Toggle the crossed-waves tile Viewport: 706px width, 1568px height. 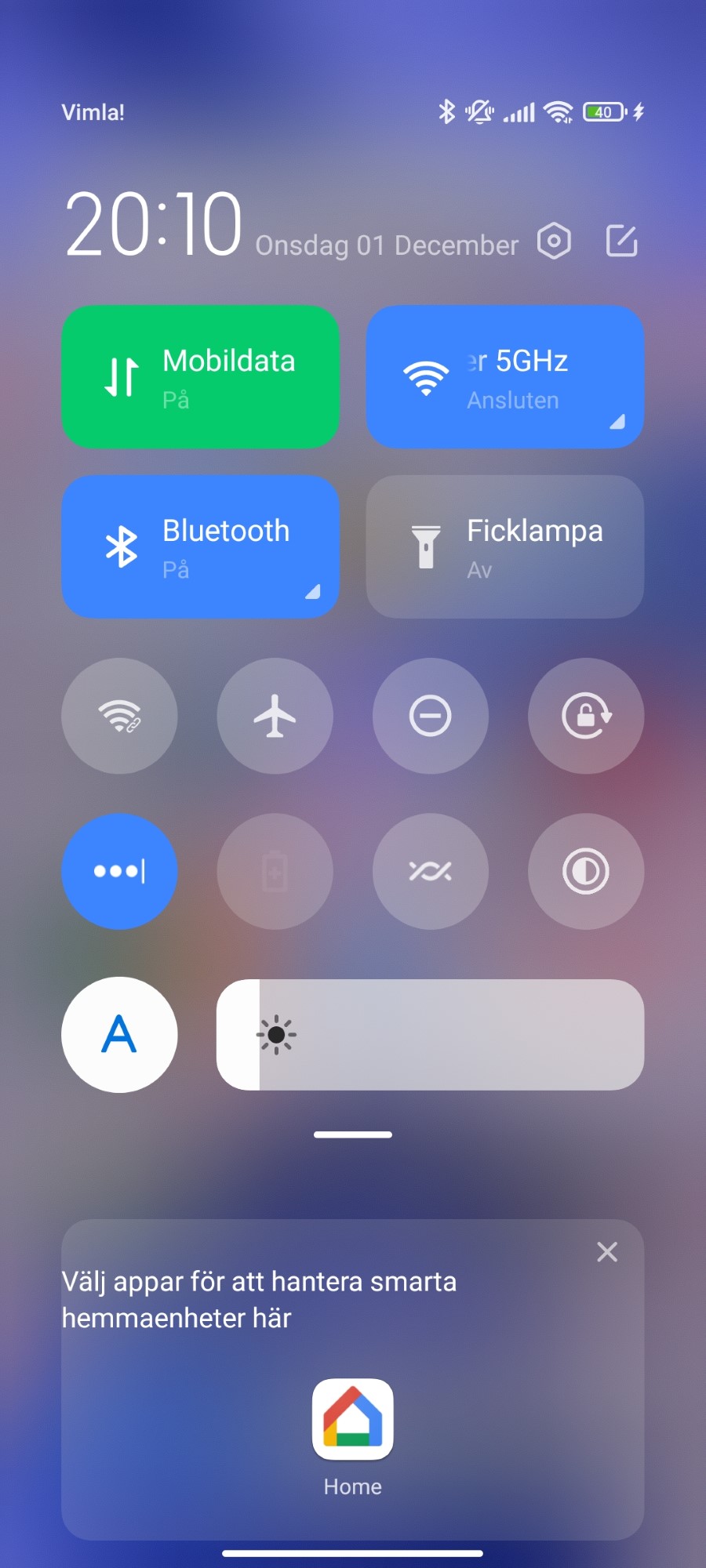point(430,871)
